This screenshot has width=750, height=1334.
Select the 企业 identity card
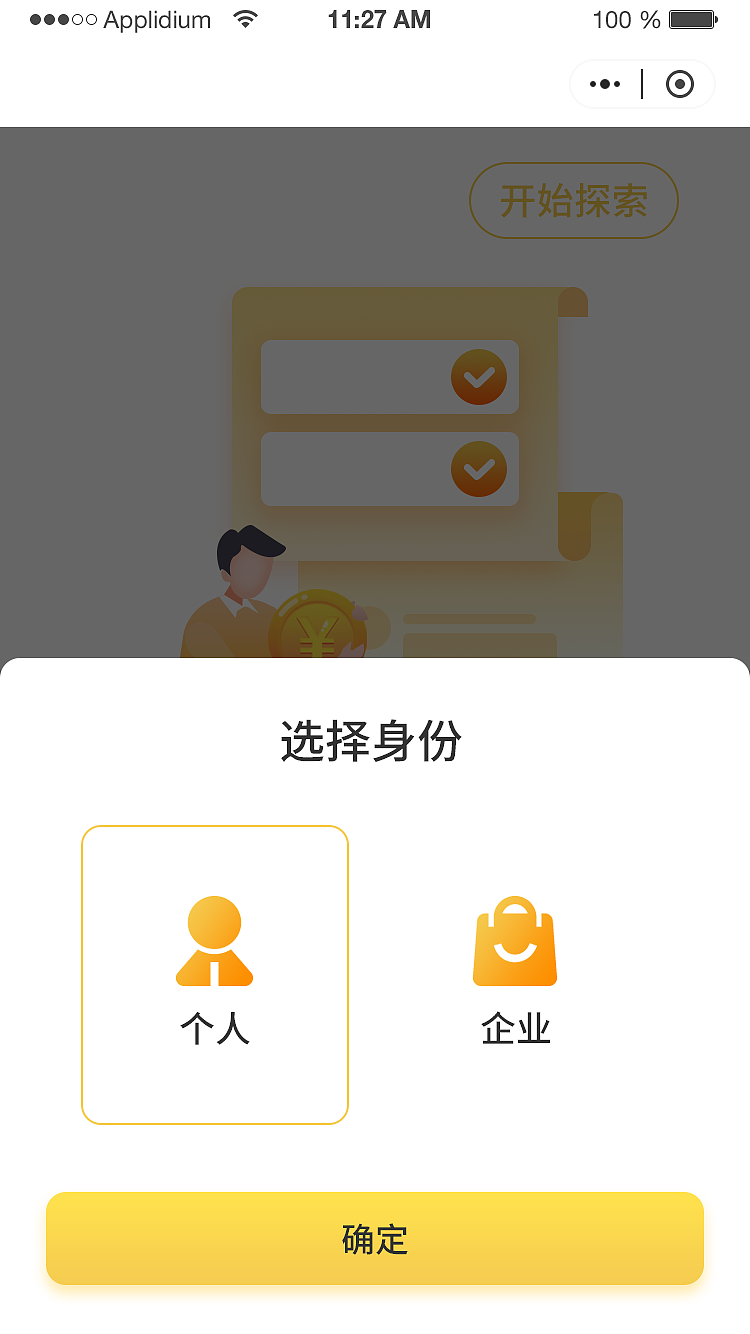pos(514,973)
